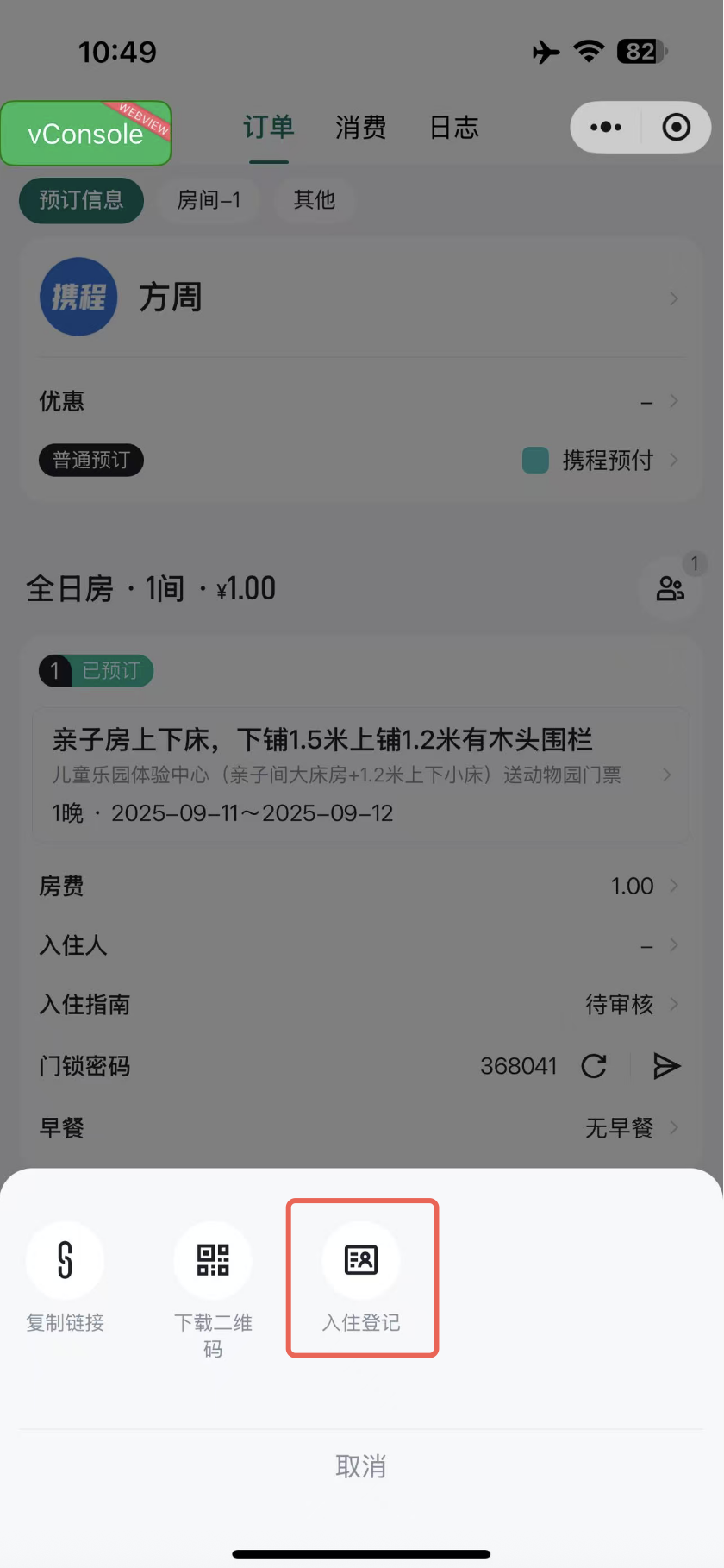724x1568 pixels.
Task: Open the 早餐 无早餐 row
Action: (361, 1127)
